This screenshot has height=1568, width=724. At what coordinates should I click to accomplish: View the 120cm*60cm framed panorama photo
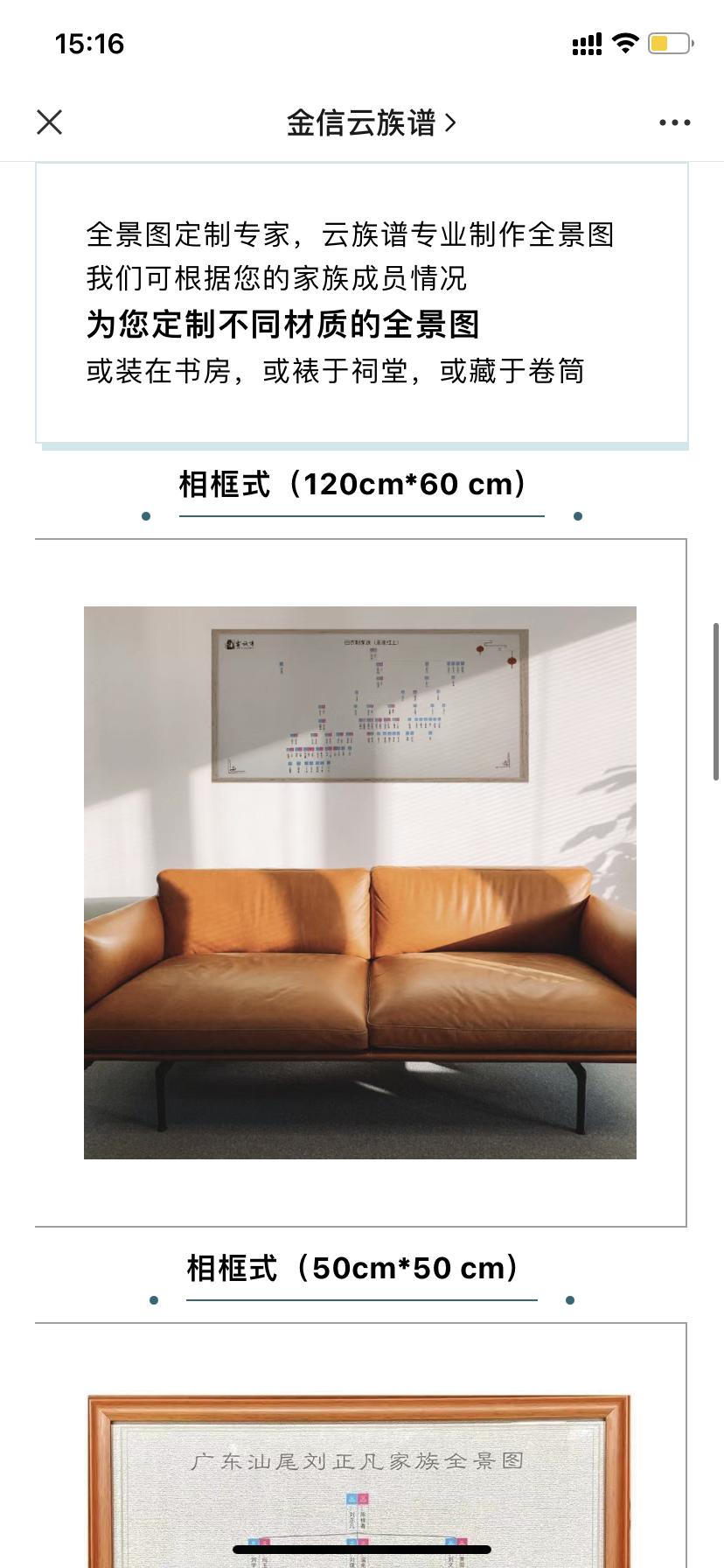pyautogui.click(x=360, y=882)
